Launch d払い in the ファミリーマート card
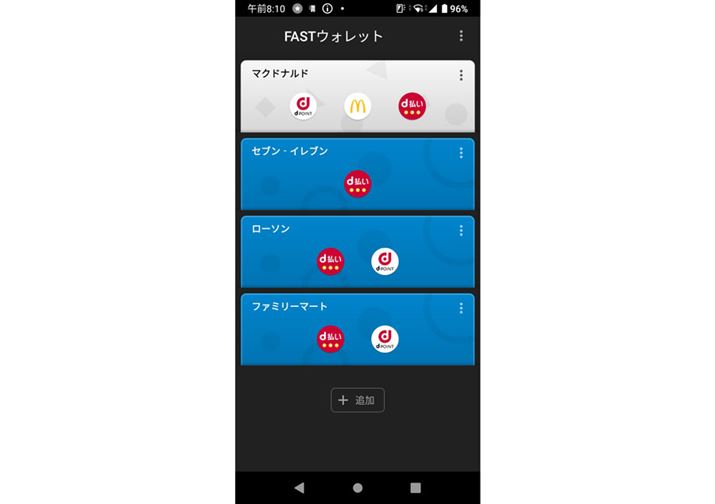The image size is (715, 504). [x=330, y=339]
